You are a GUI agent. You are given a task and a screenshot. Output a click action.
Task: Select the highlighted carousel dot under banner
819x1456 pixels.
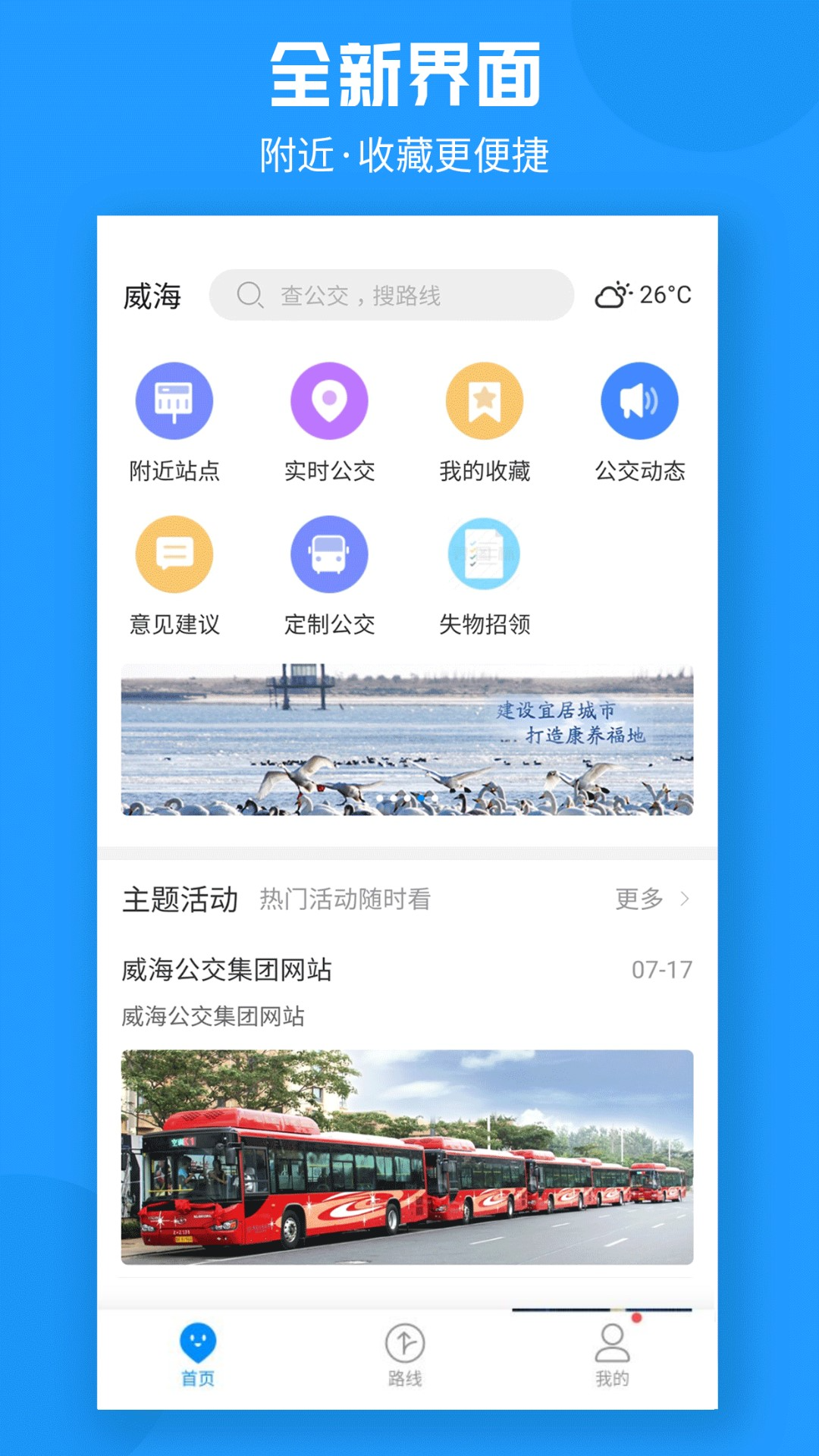tap(422, 798)
